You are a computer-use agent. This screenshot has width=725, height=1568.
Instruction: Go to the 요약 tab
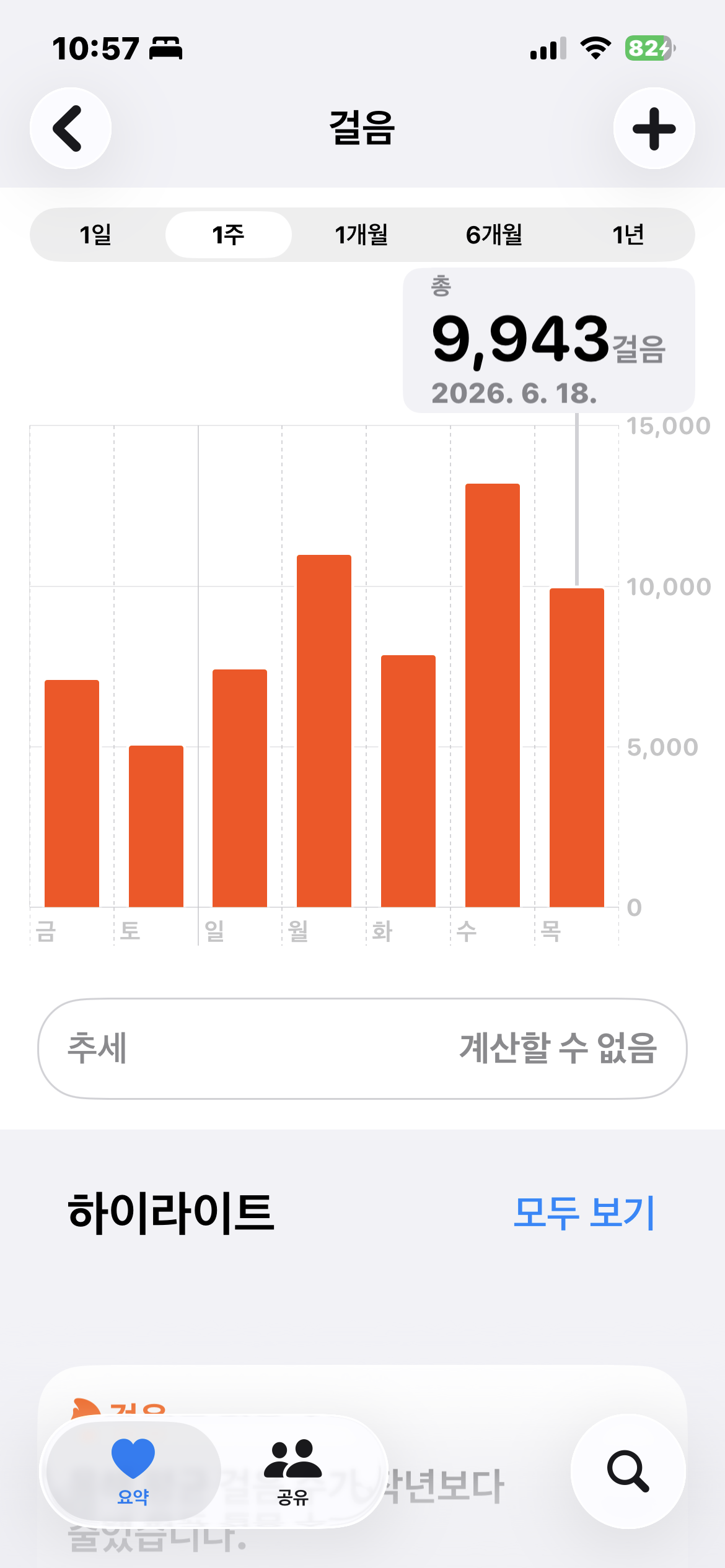click(133, 1471)
